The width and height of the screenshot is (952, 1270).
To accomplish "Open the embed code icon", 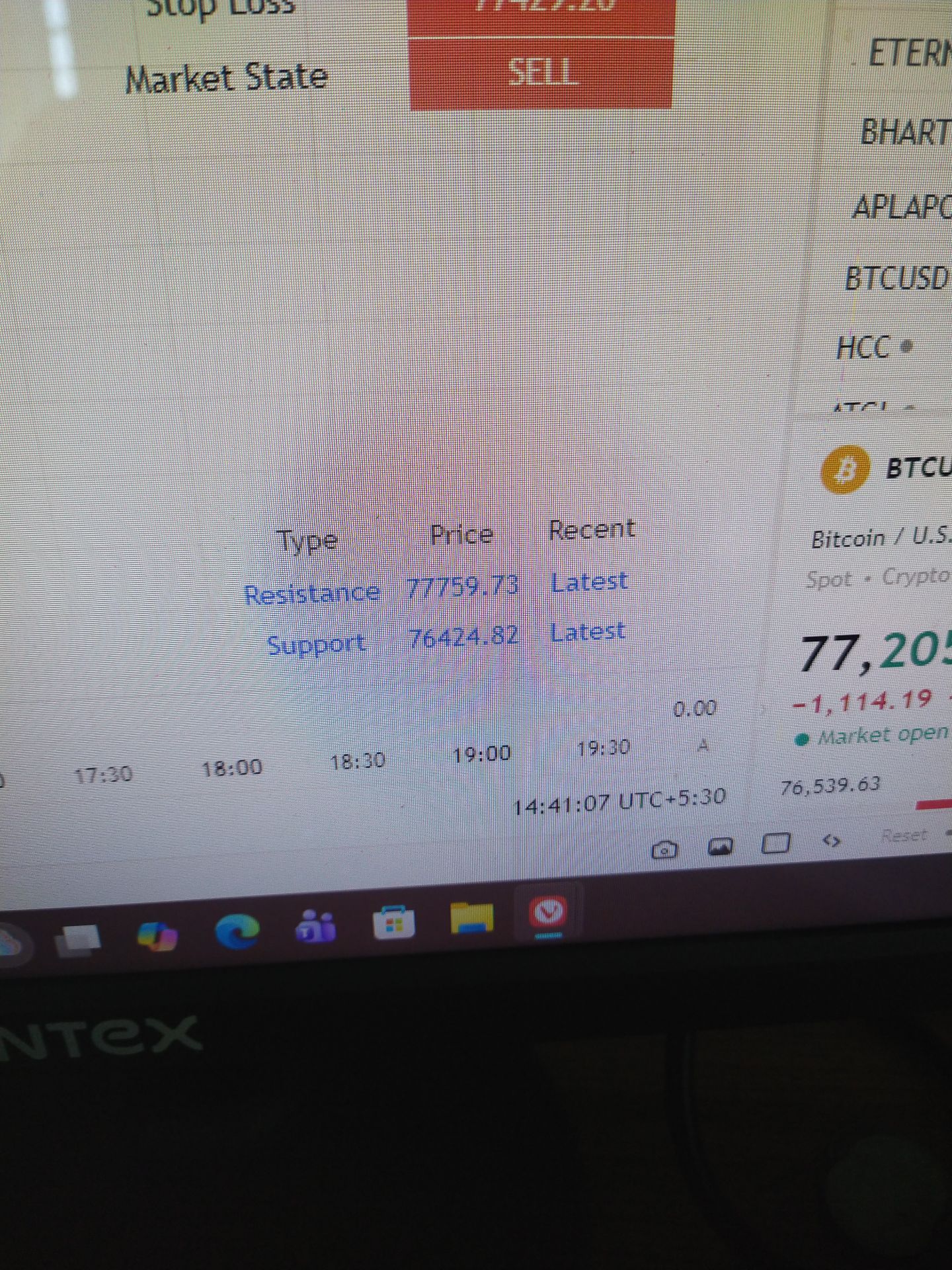I will pyautogui.click(x=832, y=841).
